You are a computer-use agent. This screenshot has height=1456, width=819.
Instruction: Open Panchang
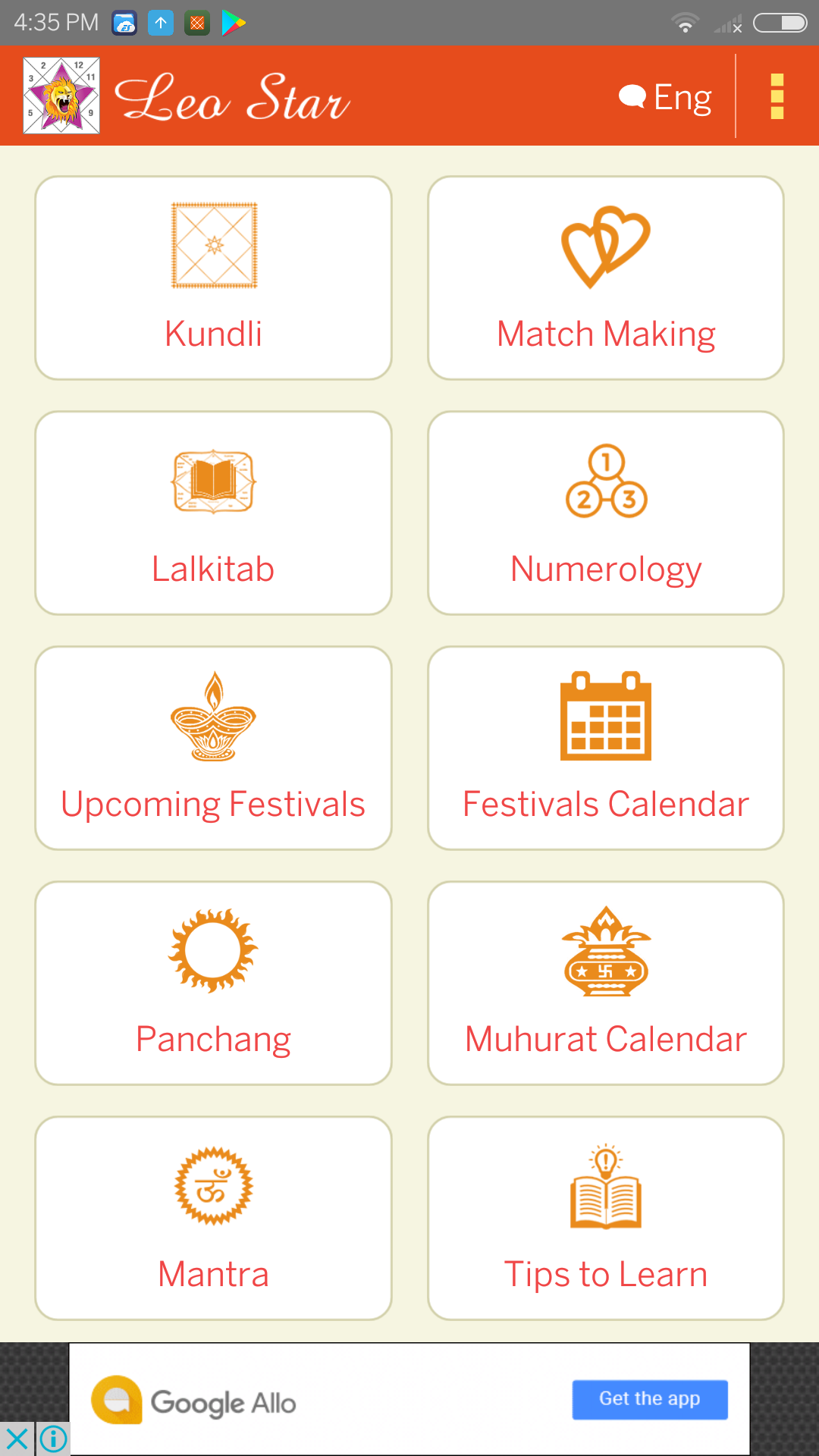(213, 983)
